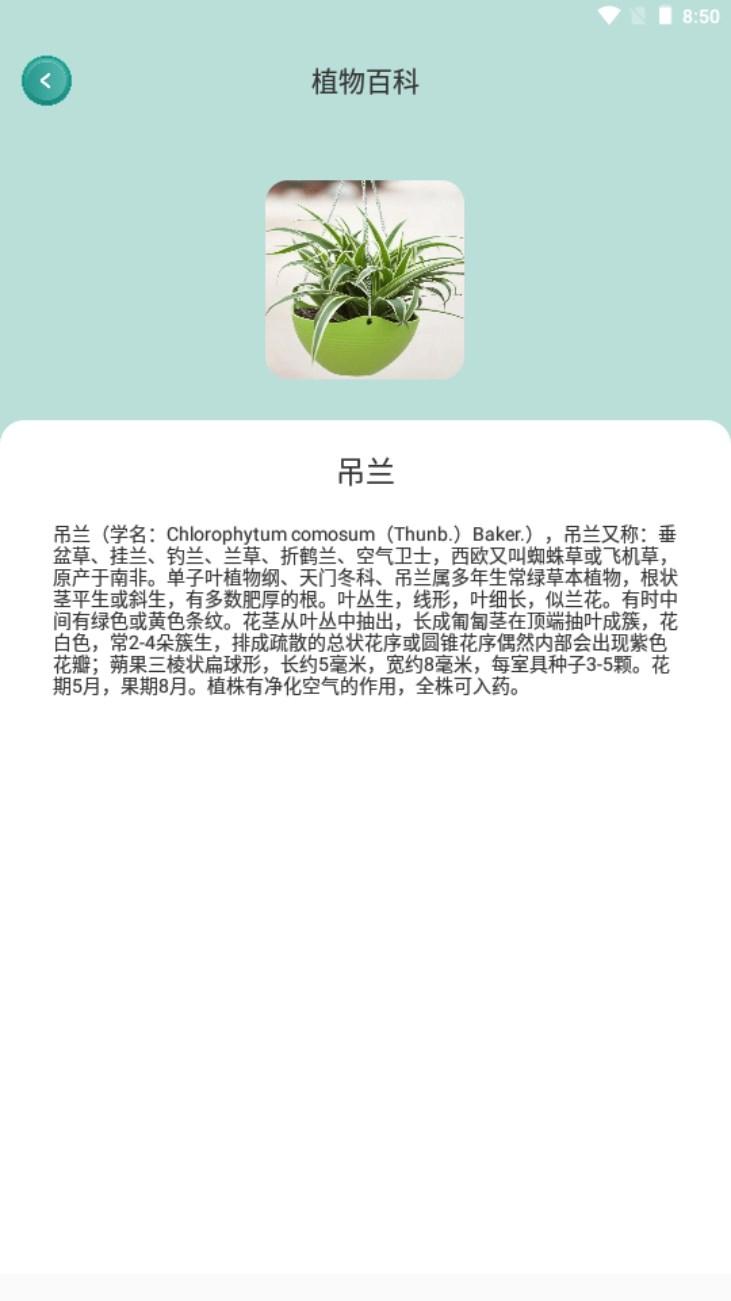
Task: Select the 植物百科 header text
Action: 365,83
